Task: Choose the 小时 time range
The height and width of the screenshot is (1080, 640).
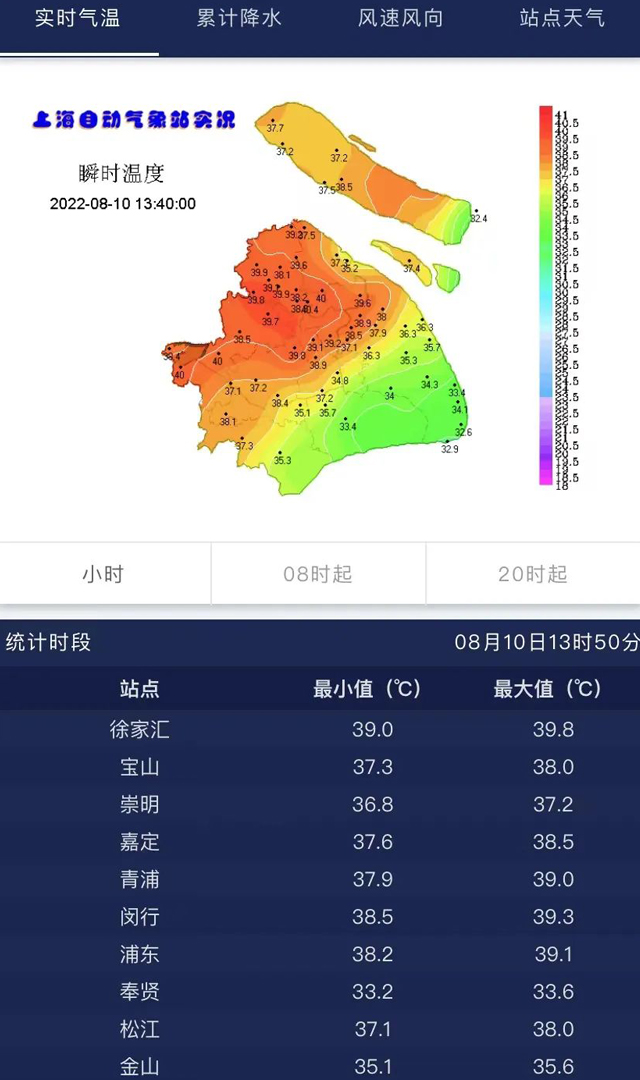Action: point(104,574)
